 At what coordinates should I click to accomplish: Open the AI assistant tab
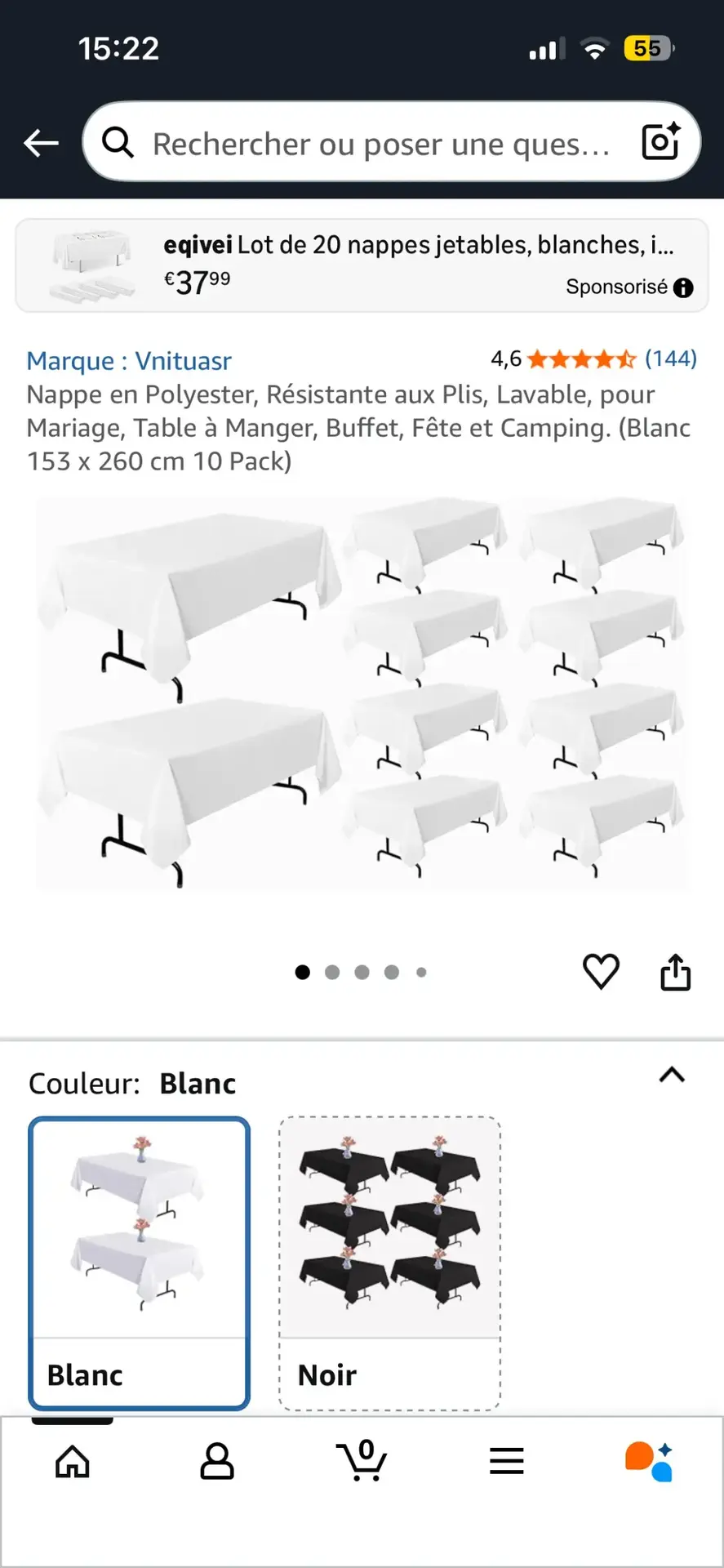pyautogui.click(x=650, y=1461)
